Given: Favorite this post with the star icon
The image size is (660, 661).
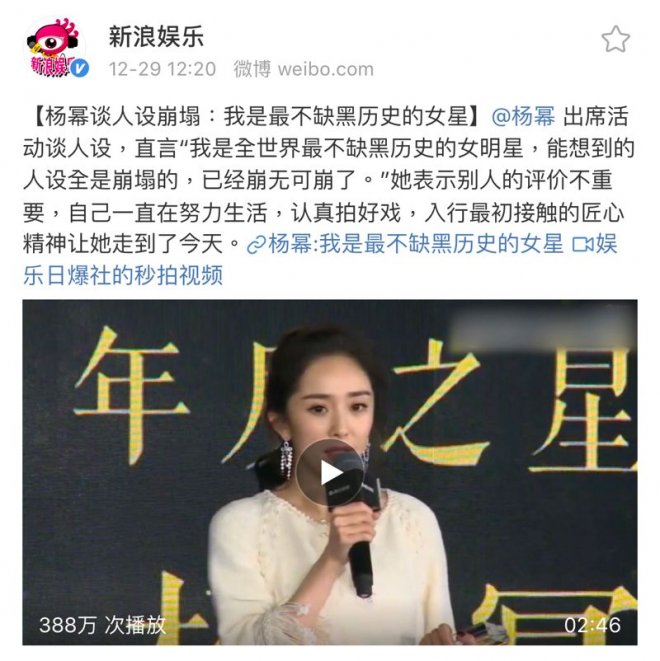Looking at the screenshot, I should 616,39.
